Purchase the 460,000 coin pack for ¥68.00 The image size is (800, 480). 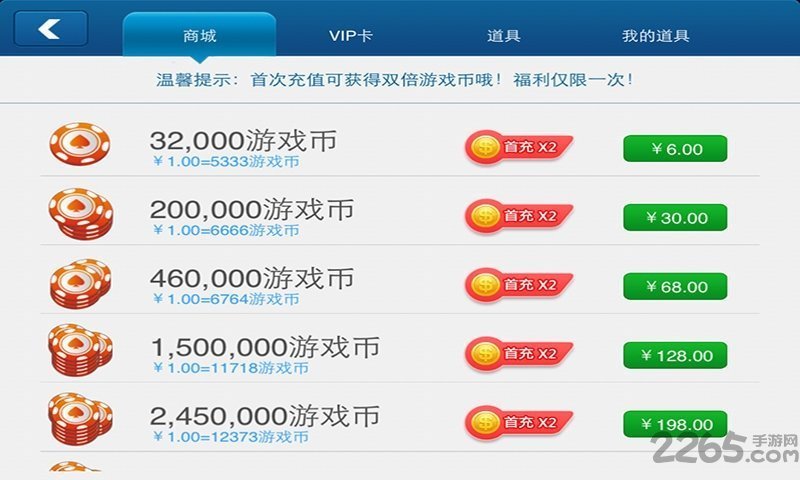click(675, 287)
